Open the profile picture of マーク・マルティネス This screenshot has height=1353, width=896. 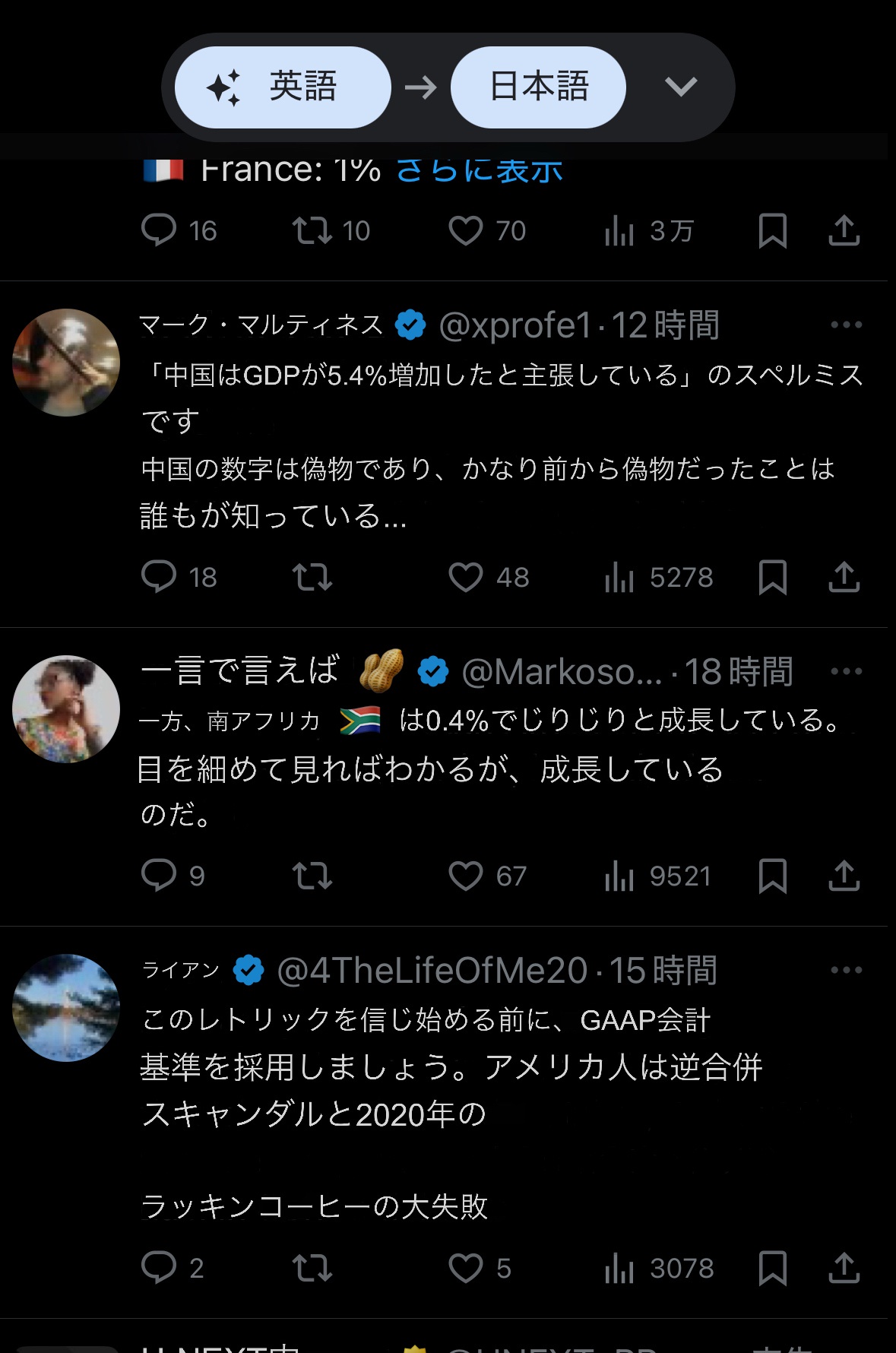[66, 363]
